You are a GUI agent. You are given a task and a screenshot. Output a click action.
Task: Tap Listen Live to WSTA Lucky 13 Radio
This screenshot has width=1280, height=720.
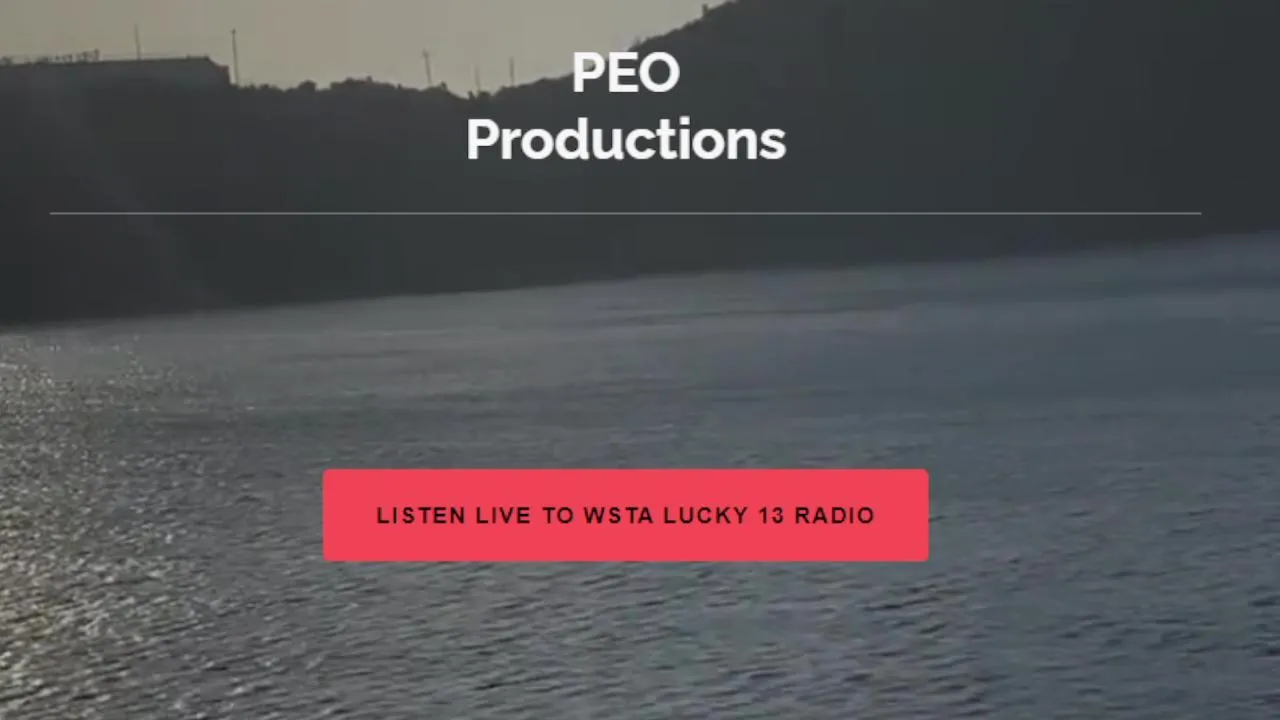point(625,515)
